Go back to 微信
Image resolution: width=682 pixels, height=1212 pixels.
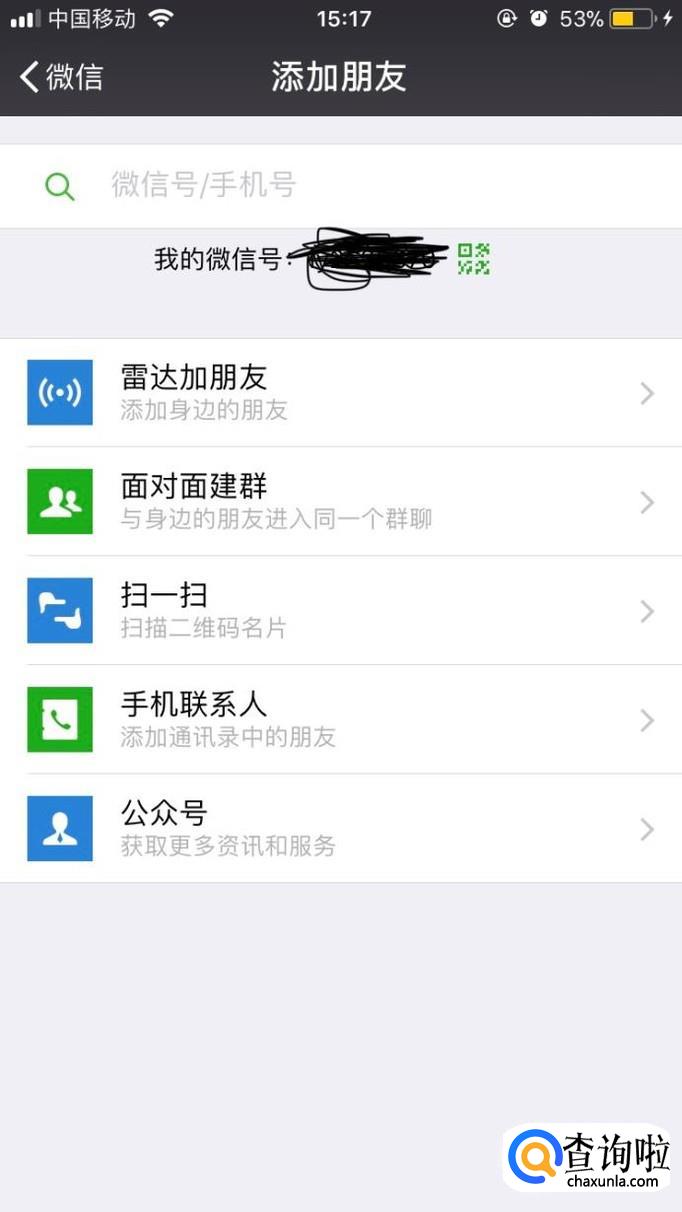[62, 77]
